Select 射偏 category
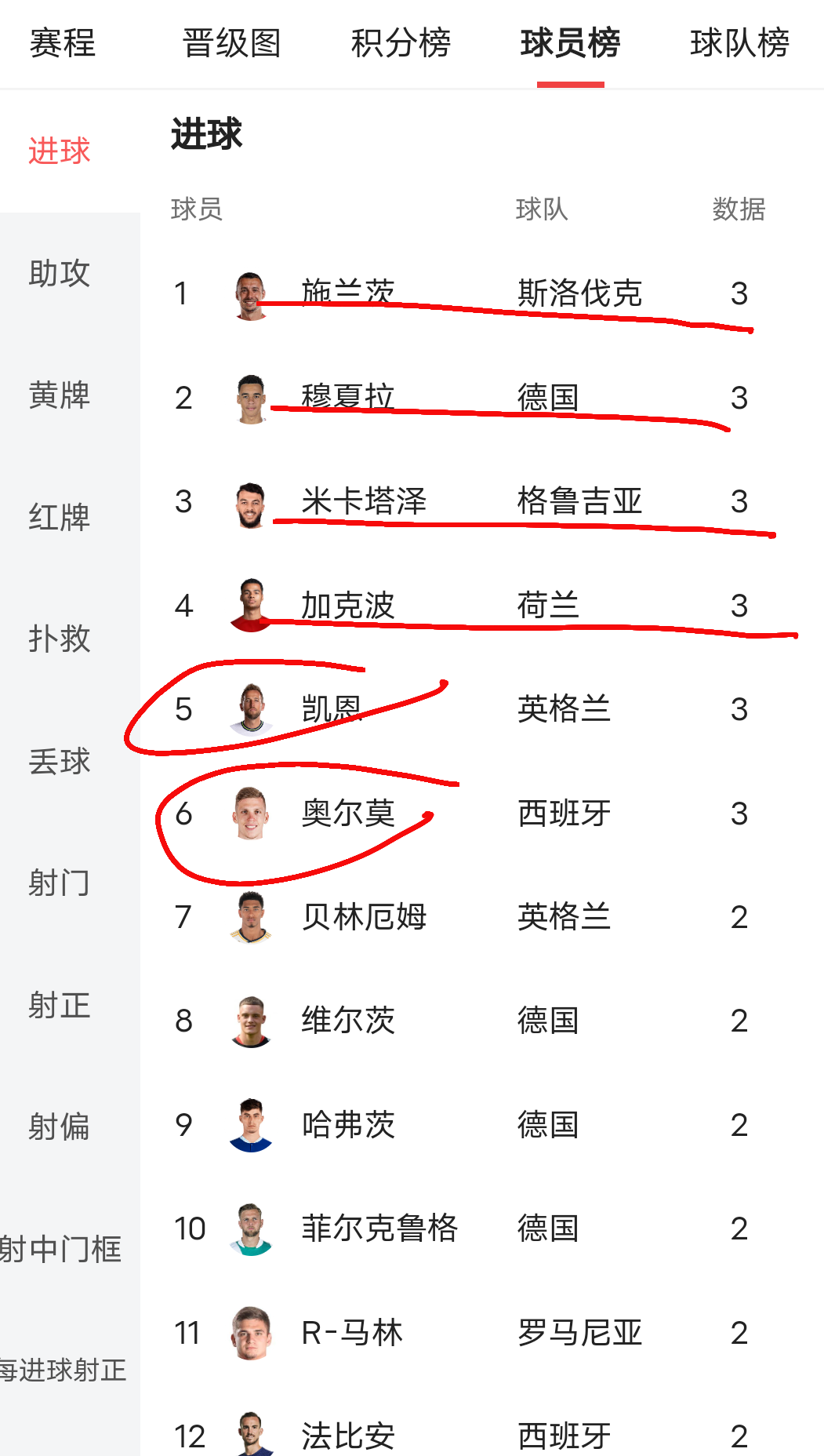The image size is (824, 1456). click(x=60, y=1127)
